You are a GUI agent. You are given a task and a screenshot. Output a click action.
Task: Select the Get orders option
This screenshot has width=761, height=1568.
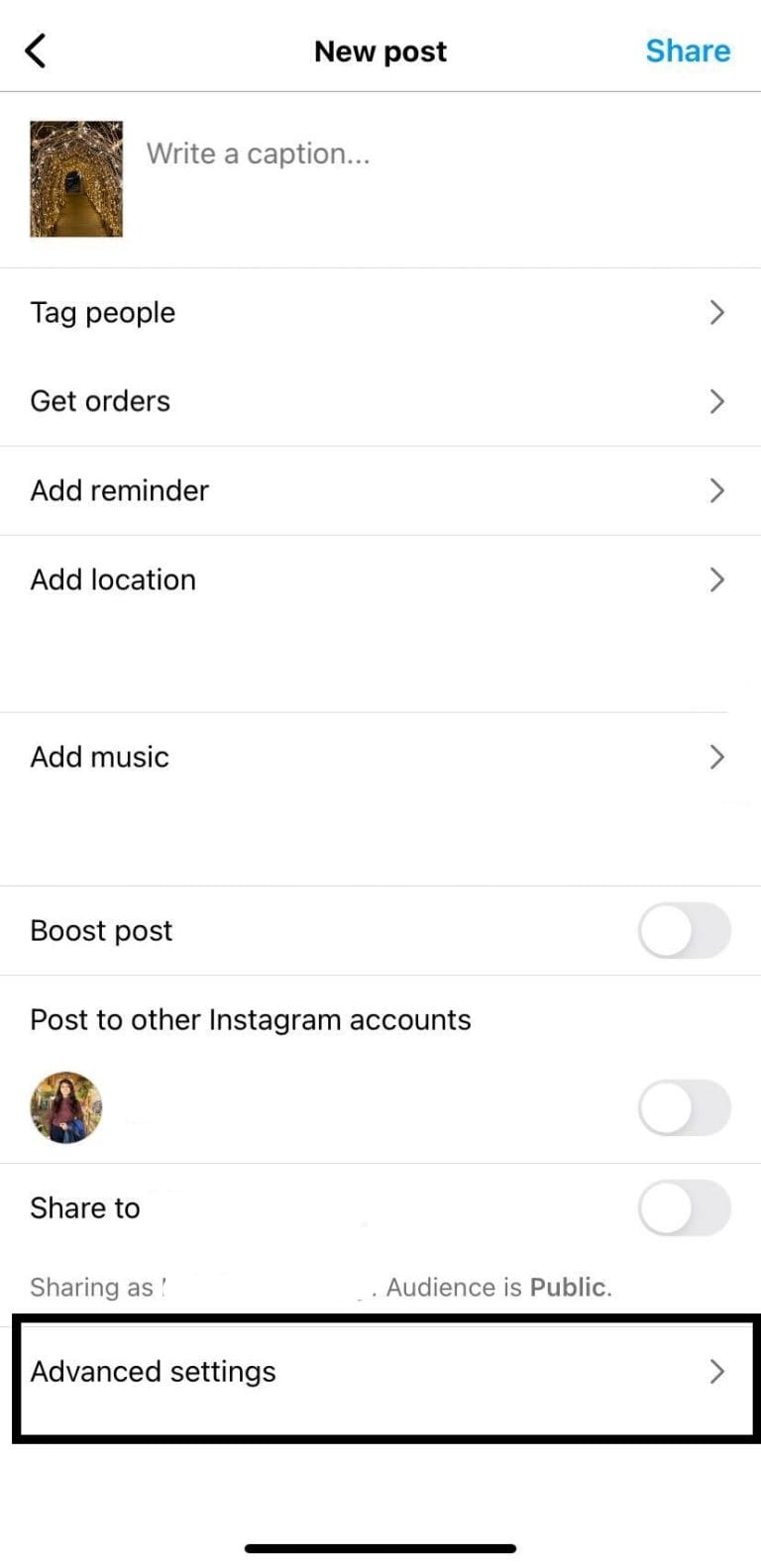click(100, 401)
